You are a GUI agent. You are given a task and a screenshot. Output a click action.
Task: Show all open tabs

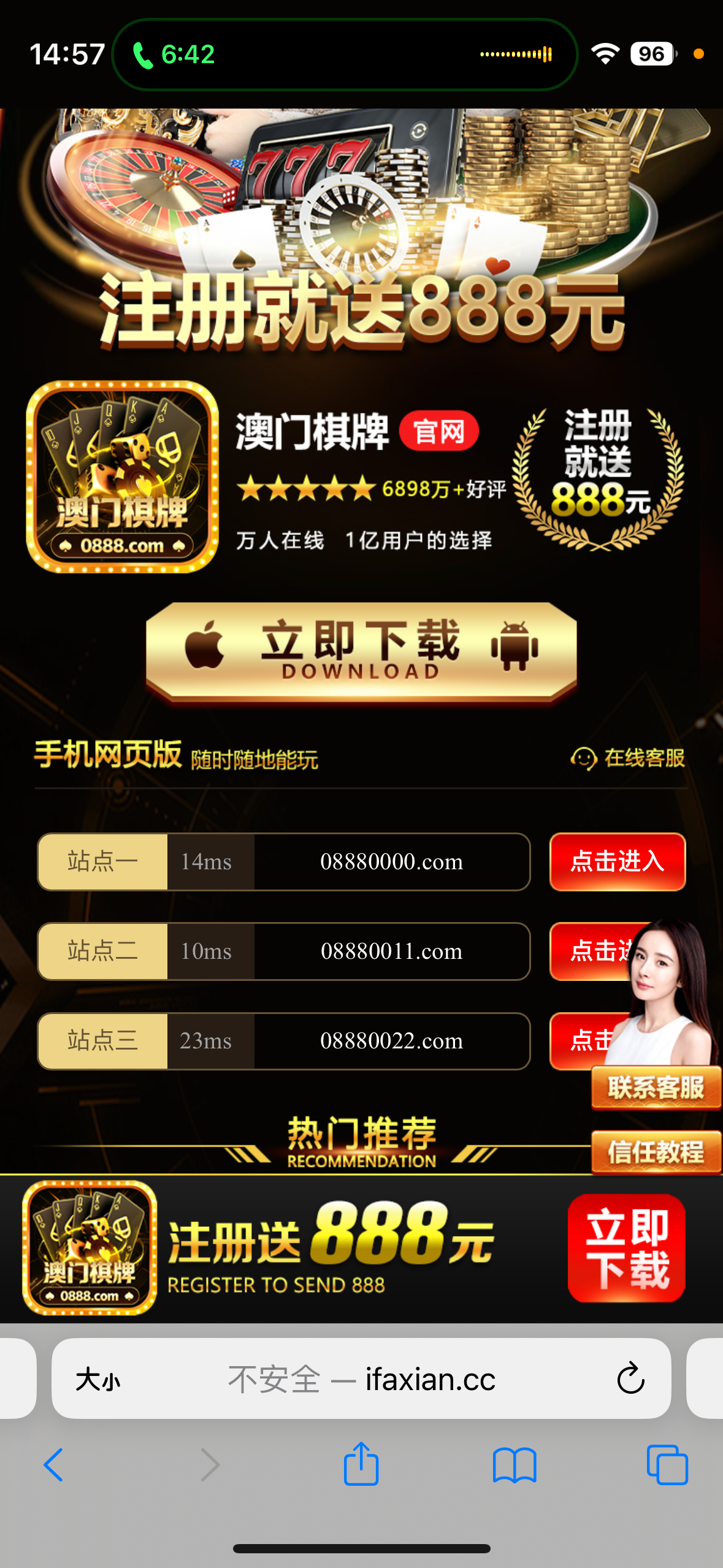[667, 1465]
